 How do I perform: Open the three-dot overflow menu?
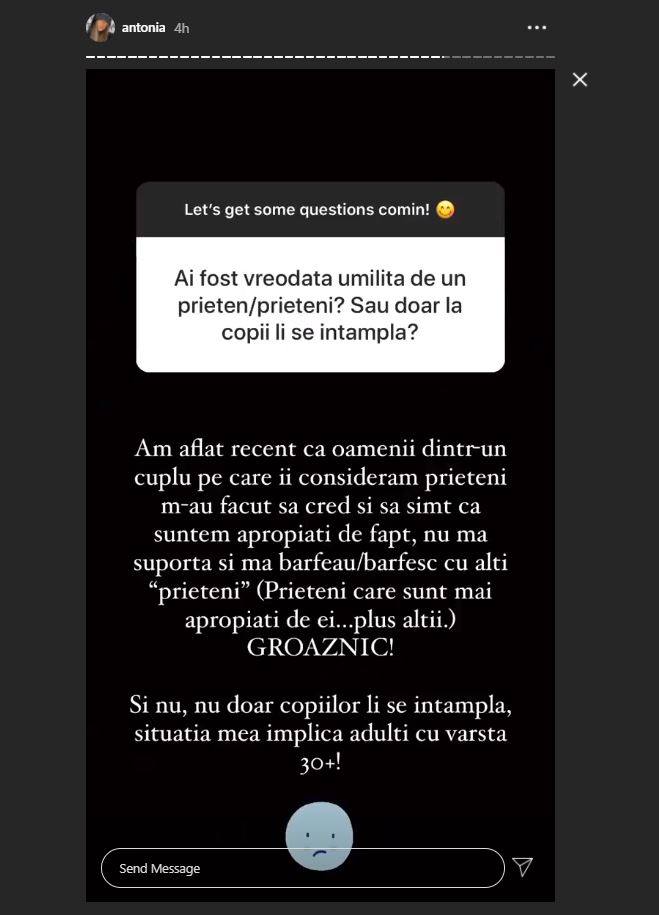[x=536, y=28]
